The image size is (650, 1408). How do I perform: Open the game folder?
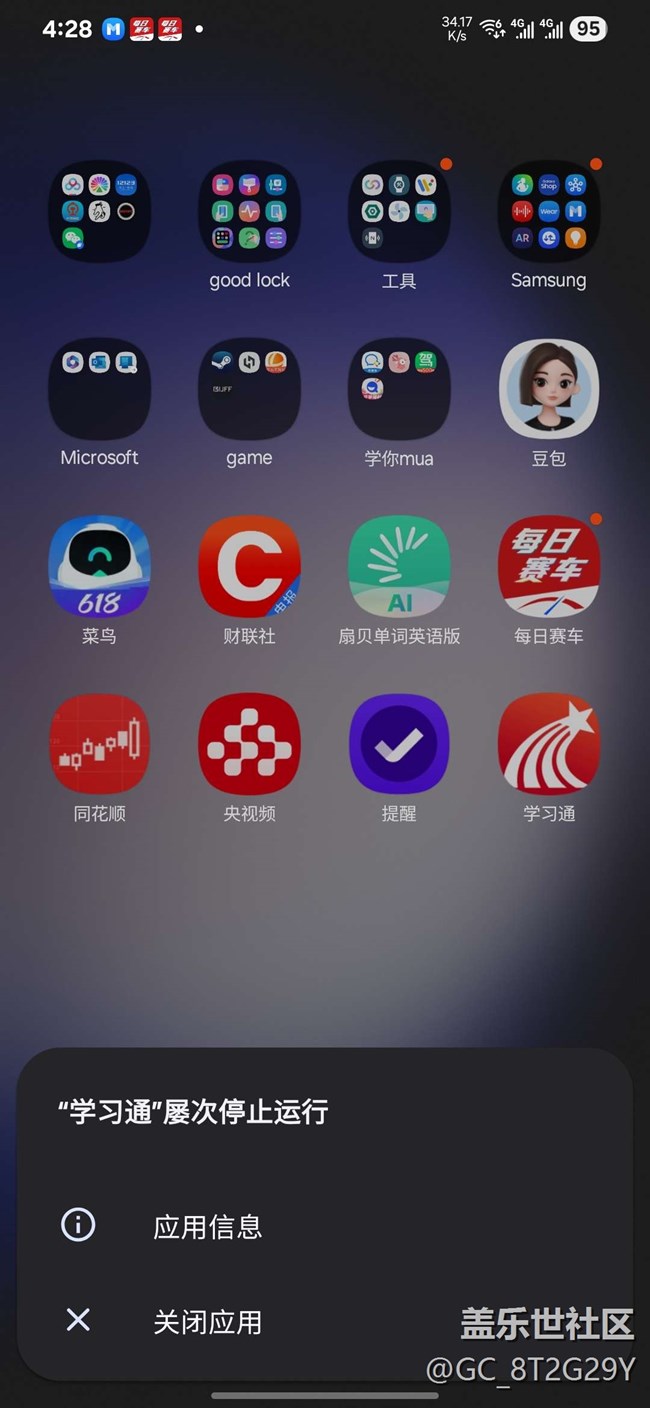click(249, 389)
